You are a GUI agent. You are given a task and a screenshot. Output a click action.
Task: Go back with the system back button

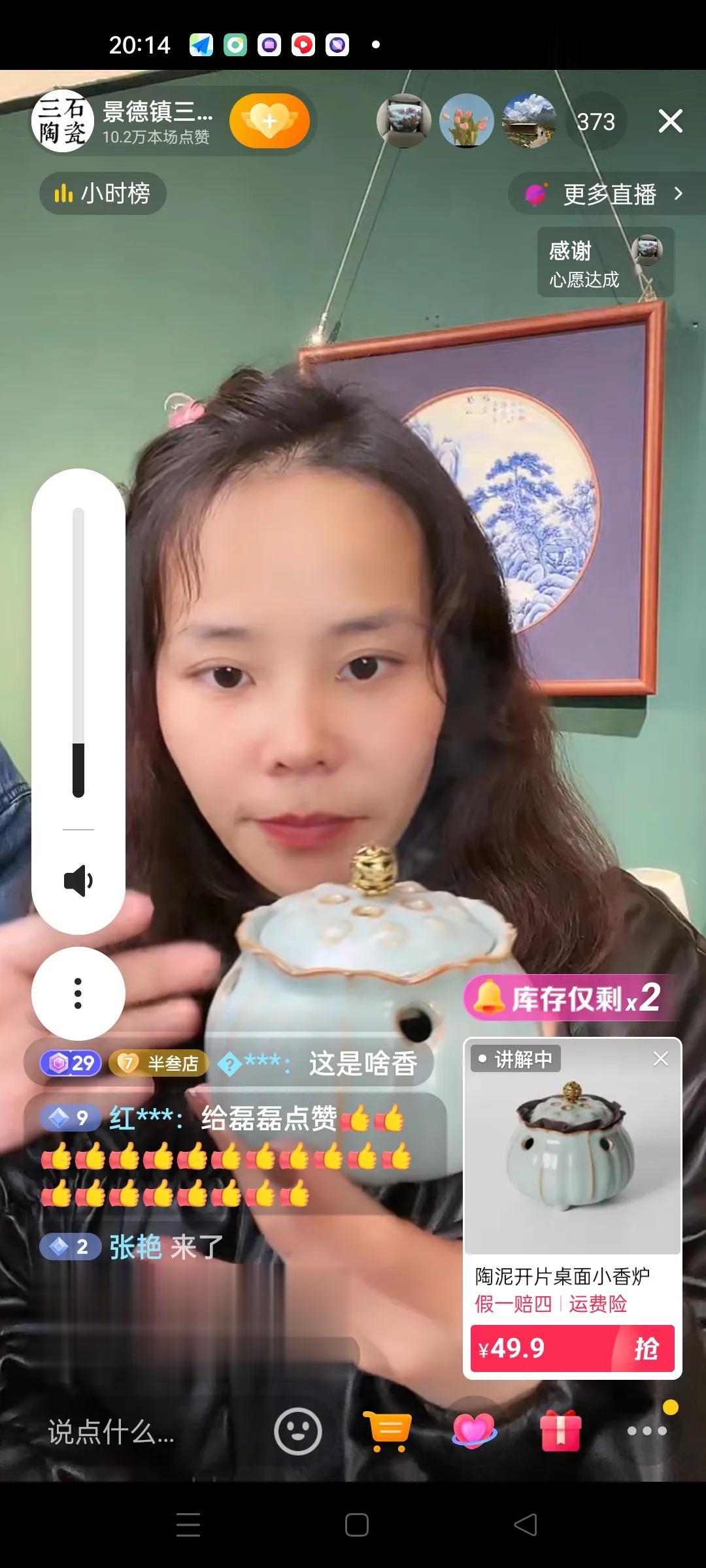[526, 1524]
